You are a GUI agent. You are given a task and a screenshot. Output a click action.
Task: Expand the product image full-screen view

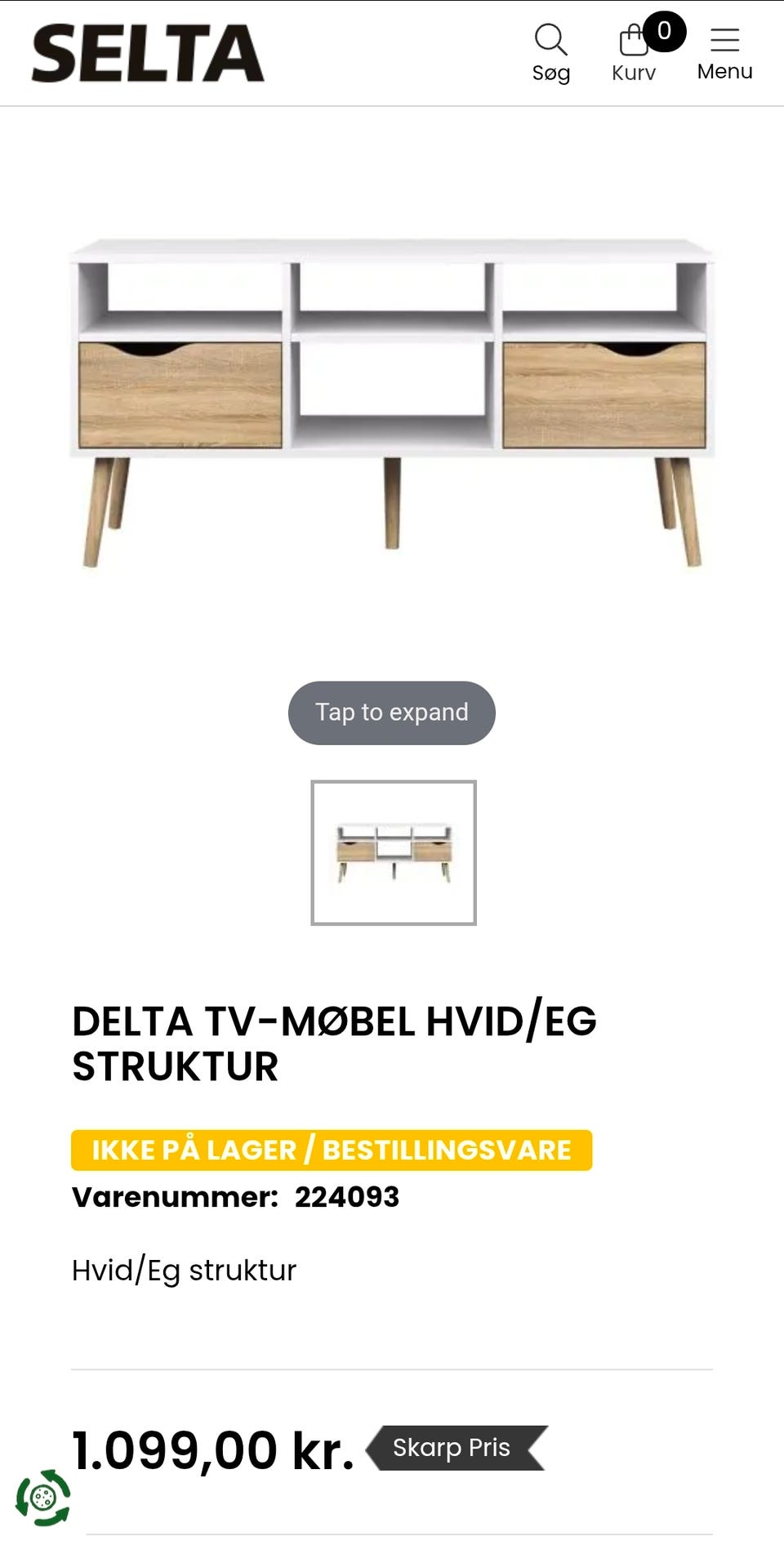click(391, 712)
